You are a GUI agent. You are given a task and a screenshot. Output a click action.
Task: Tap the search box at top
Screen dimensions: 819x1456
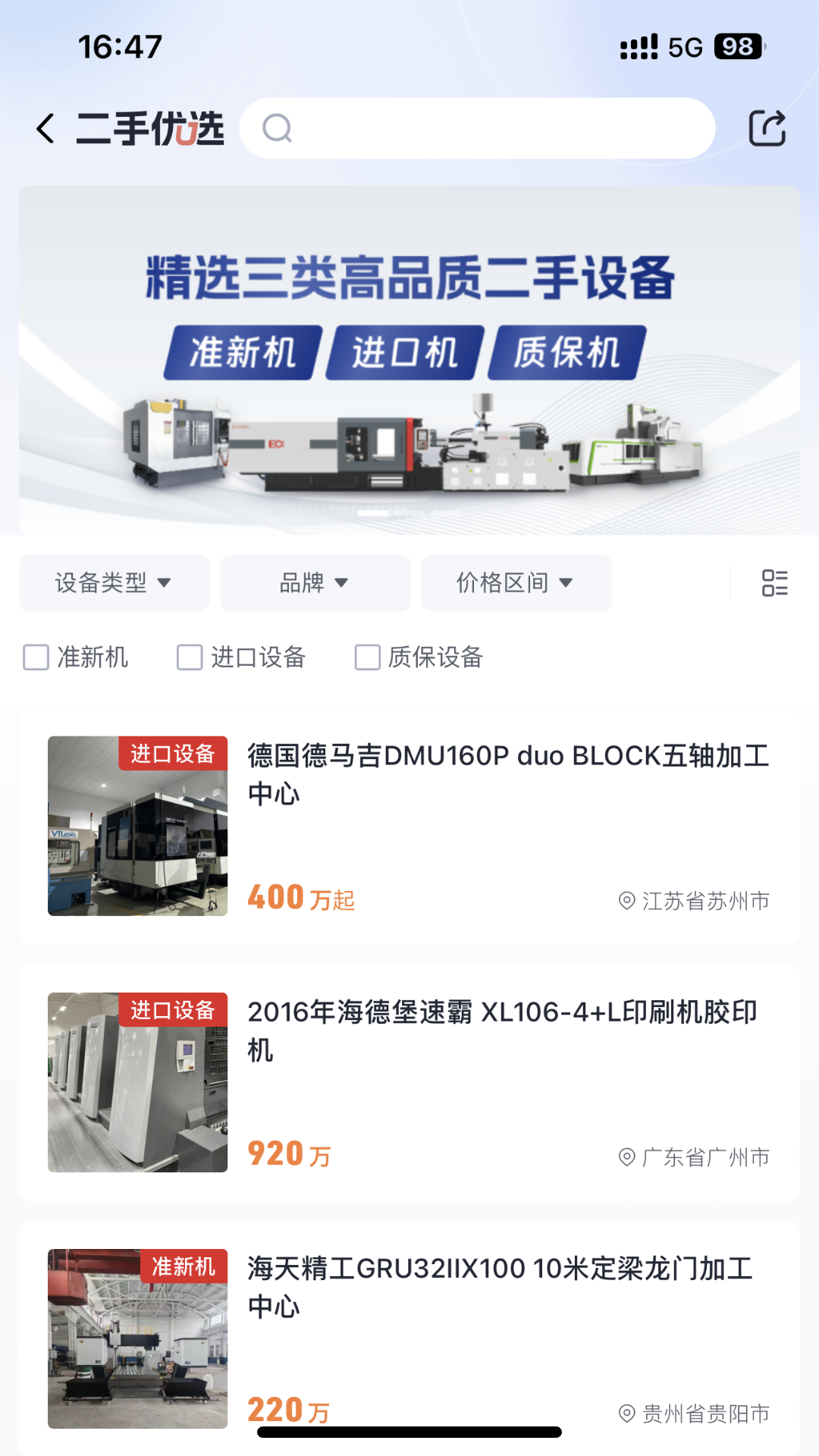coord(478,128)
